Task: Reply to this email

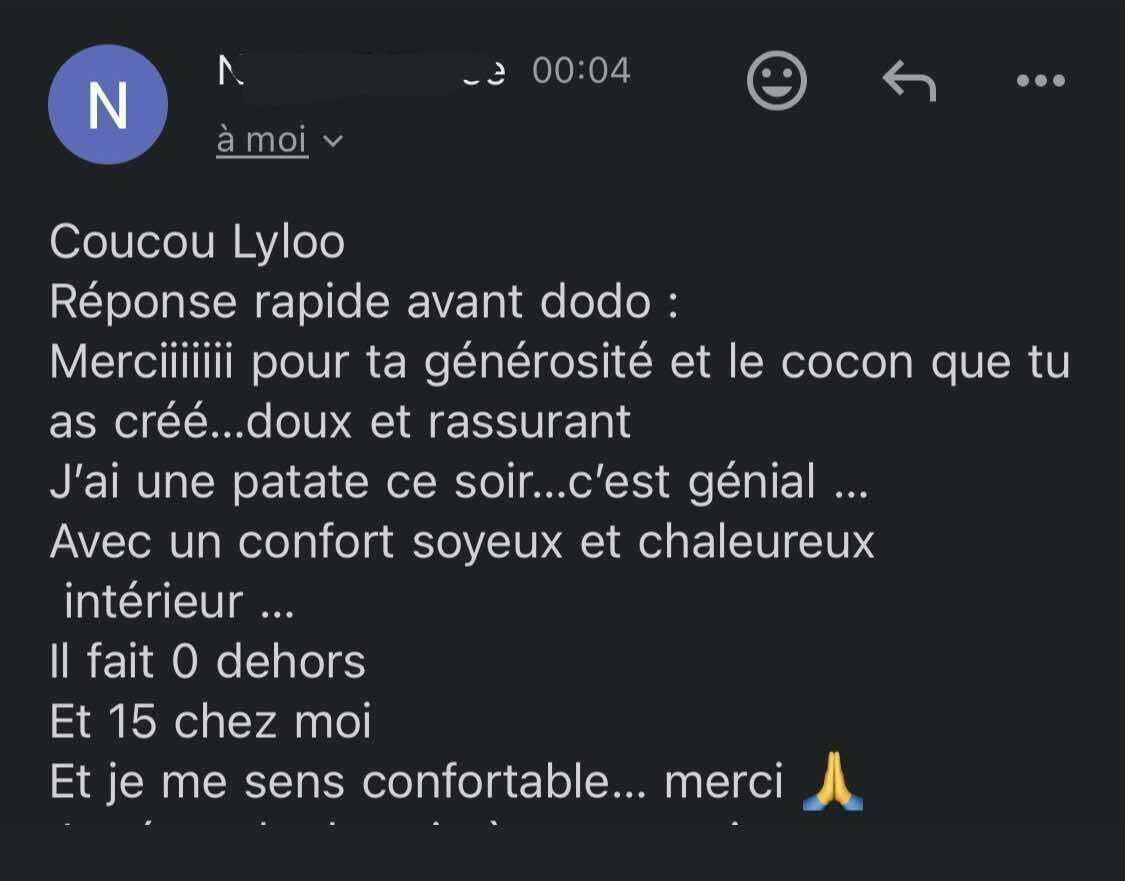Action: click(909, 81)
